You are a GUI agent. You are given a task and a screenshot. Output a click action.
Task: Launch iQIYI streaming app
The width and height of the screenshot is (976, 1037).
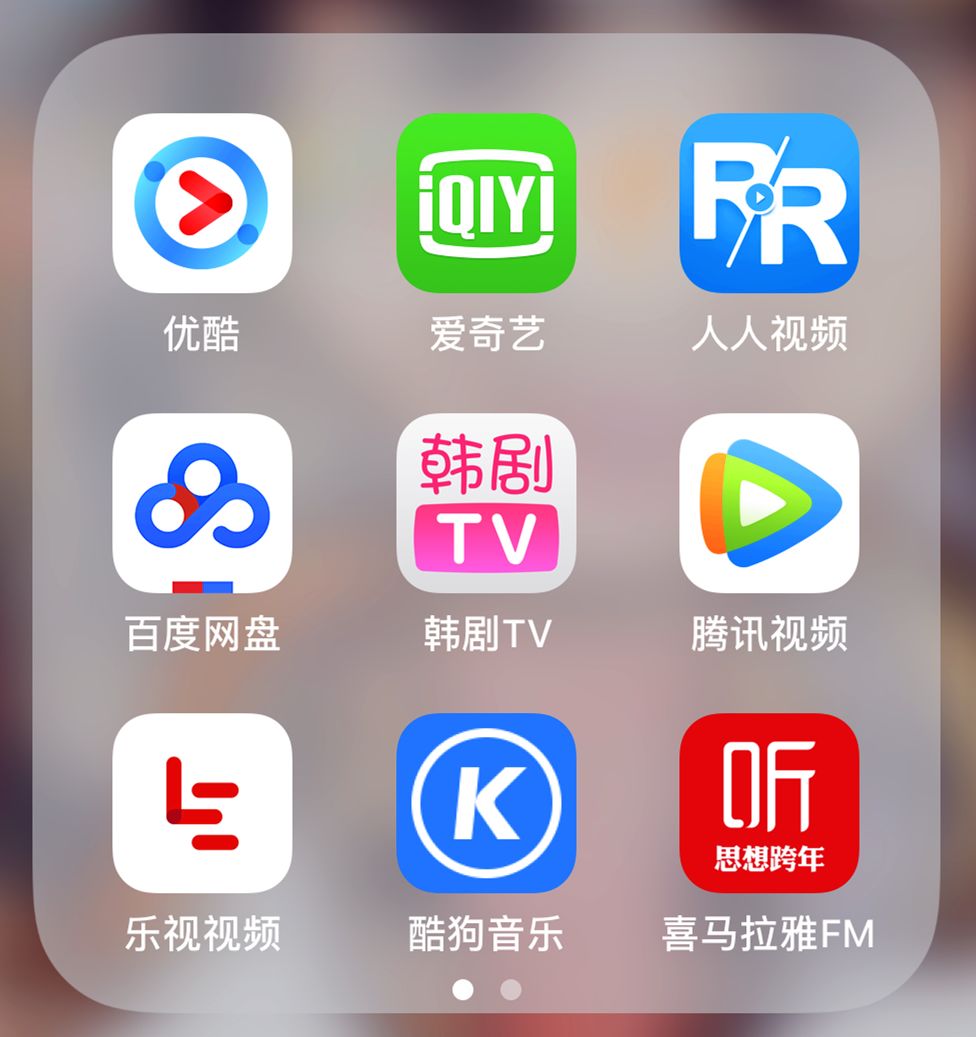(x=486, y=200)
